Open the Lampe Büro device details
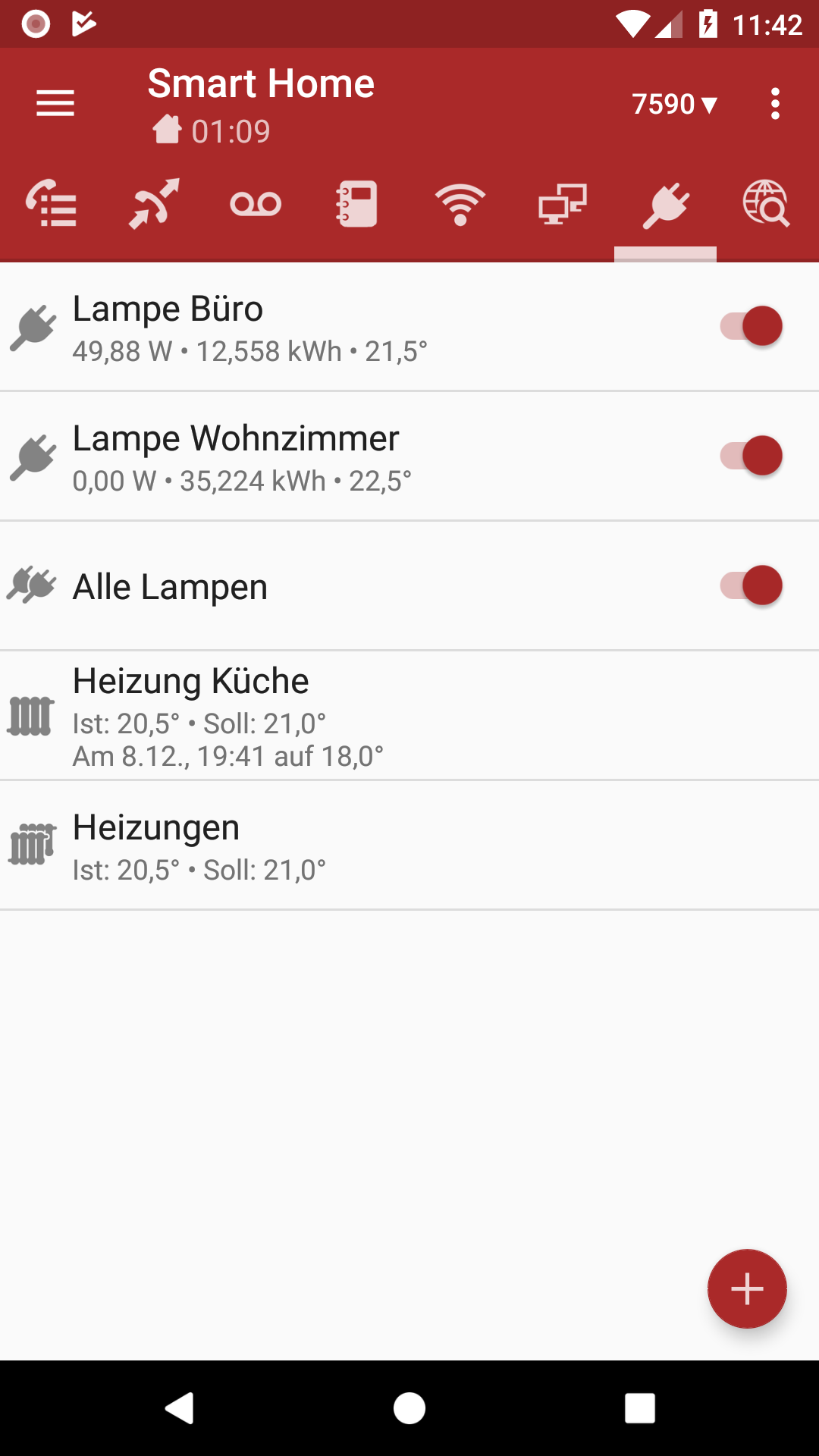Viewport: 819px width, 1456px height. (303, 328)
